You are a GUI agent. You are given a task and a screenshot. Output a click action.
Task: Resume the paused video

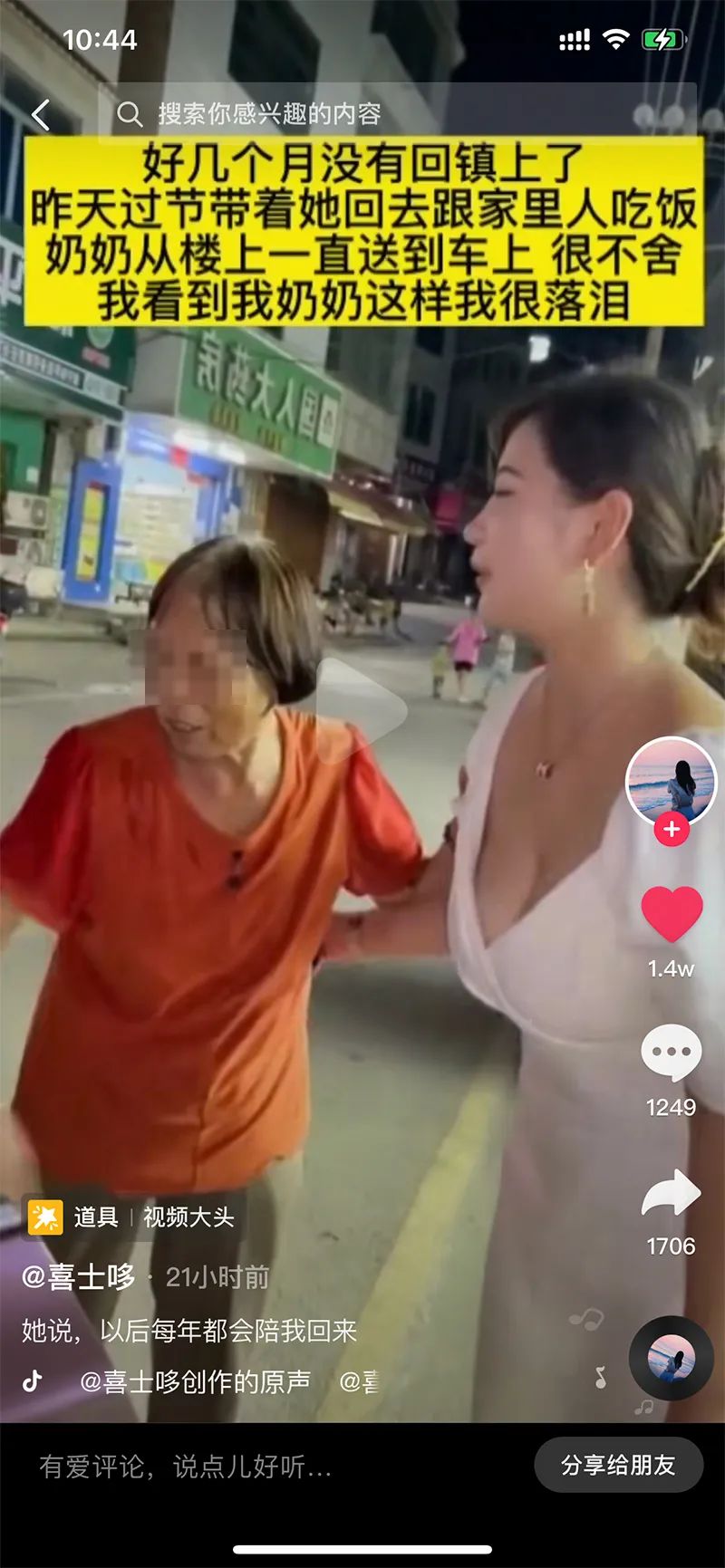click(x=362, y=708)
